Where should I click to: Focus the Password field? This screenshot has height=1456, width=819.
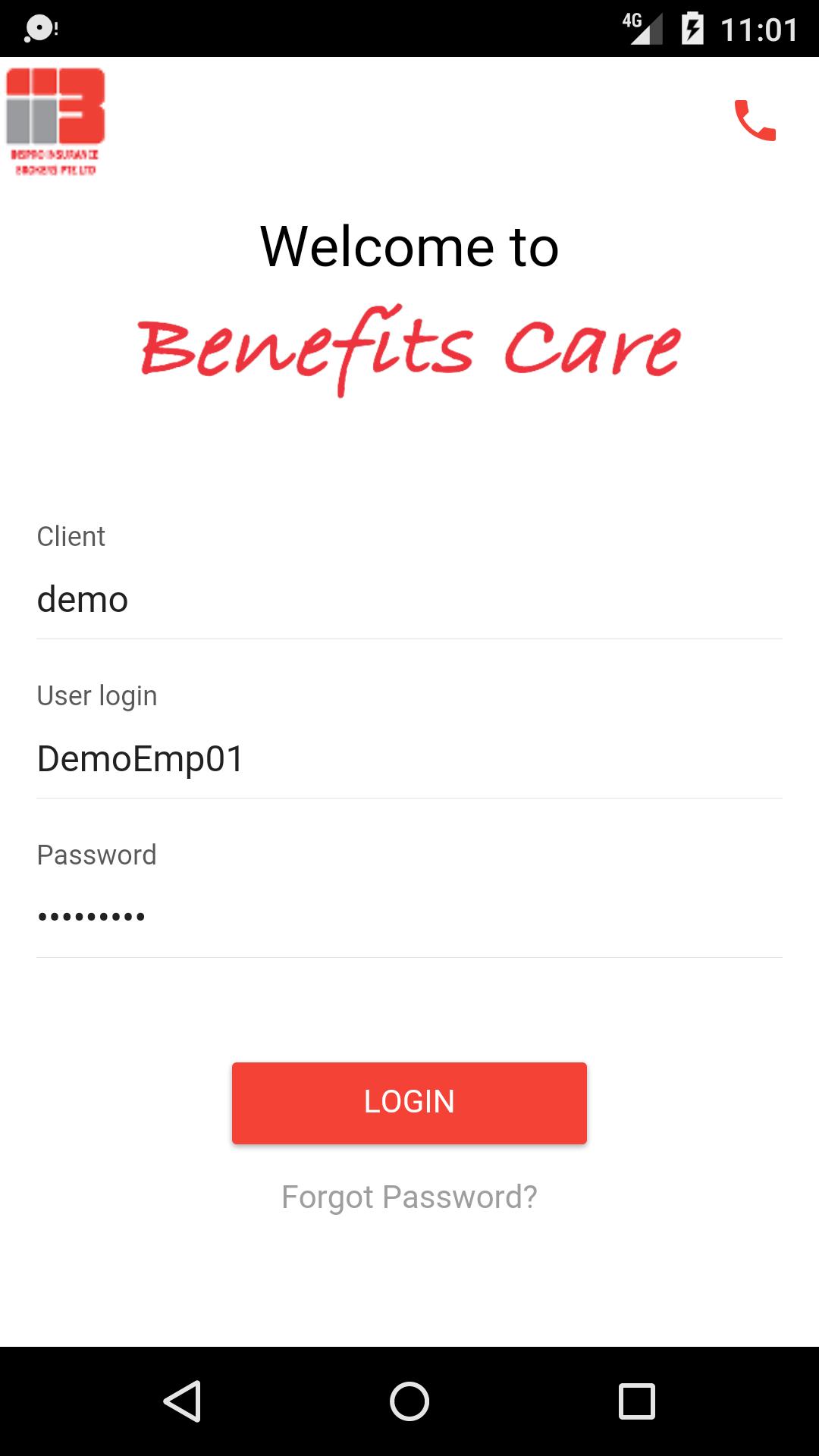click(409, 917)
